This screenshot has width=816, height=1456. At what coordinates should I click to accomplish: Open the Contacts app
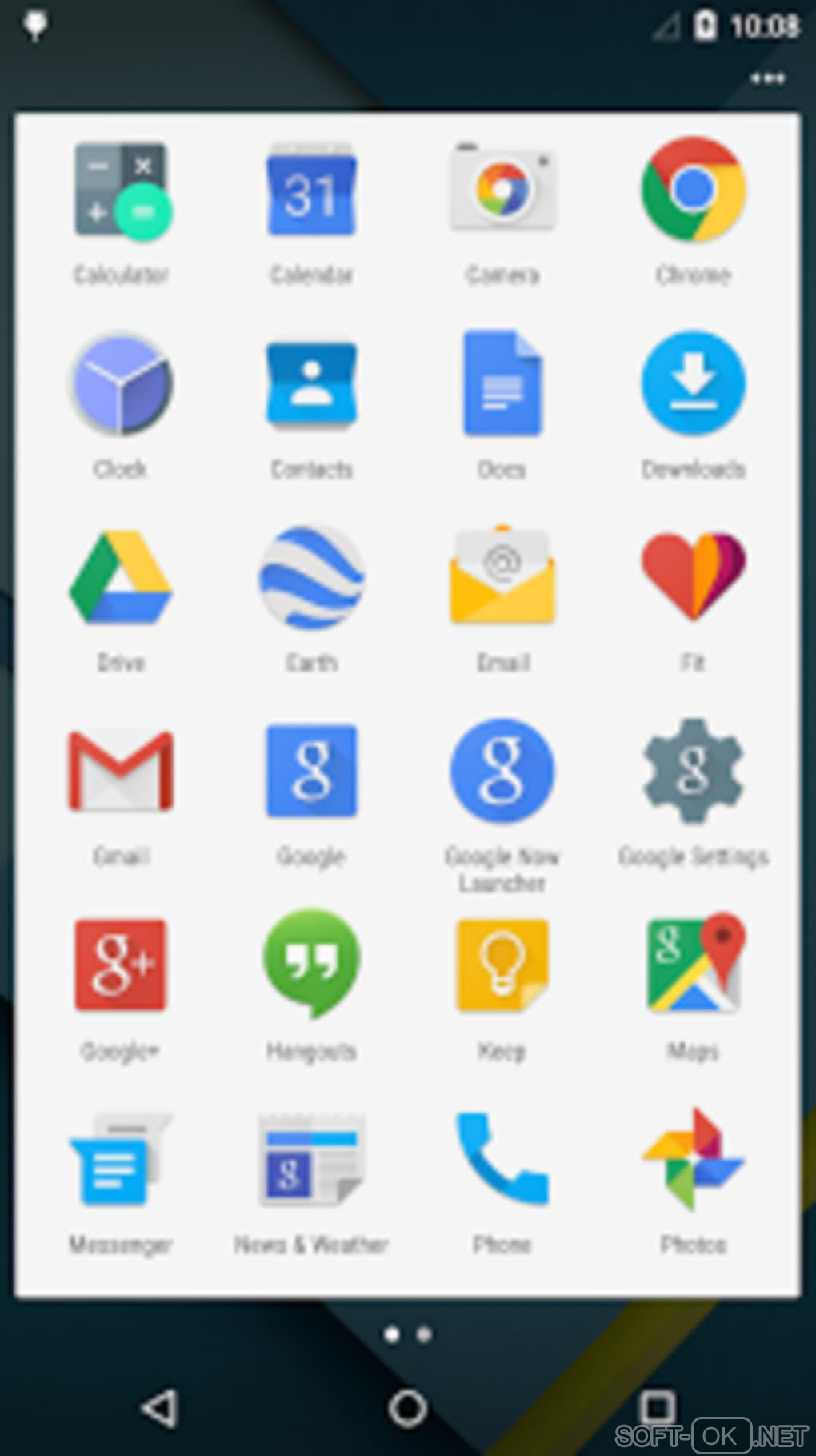pos(311,385)
